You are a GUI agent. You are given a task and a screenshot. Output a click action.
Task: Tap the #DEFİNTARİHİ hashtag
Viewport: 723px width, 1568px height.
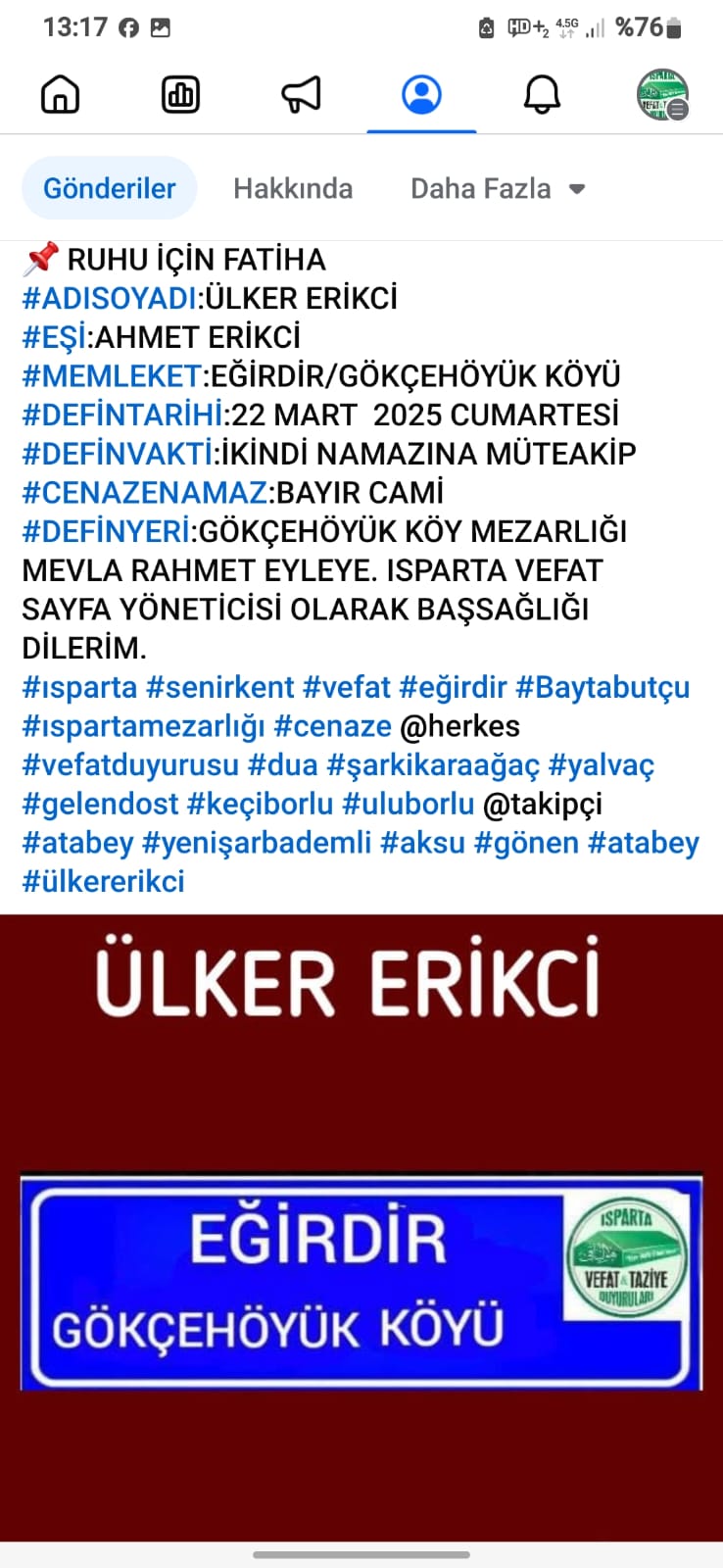tap(122, 415)
